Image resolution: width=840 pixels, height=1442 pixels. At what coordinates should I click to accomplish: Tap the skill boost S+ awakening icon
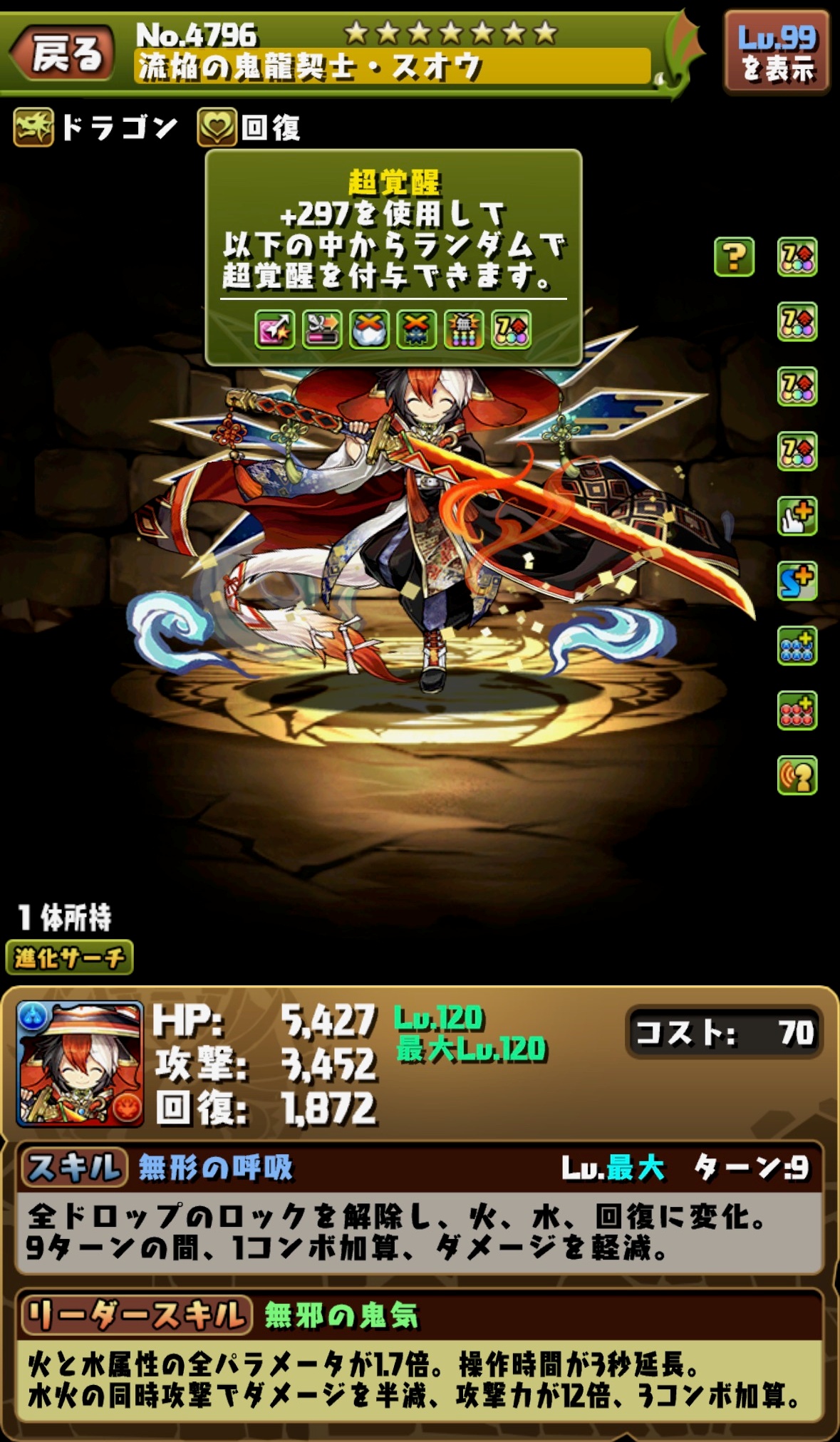pyautogui.click(x=797, y=581)
